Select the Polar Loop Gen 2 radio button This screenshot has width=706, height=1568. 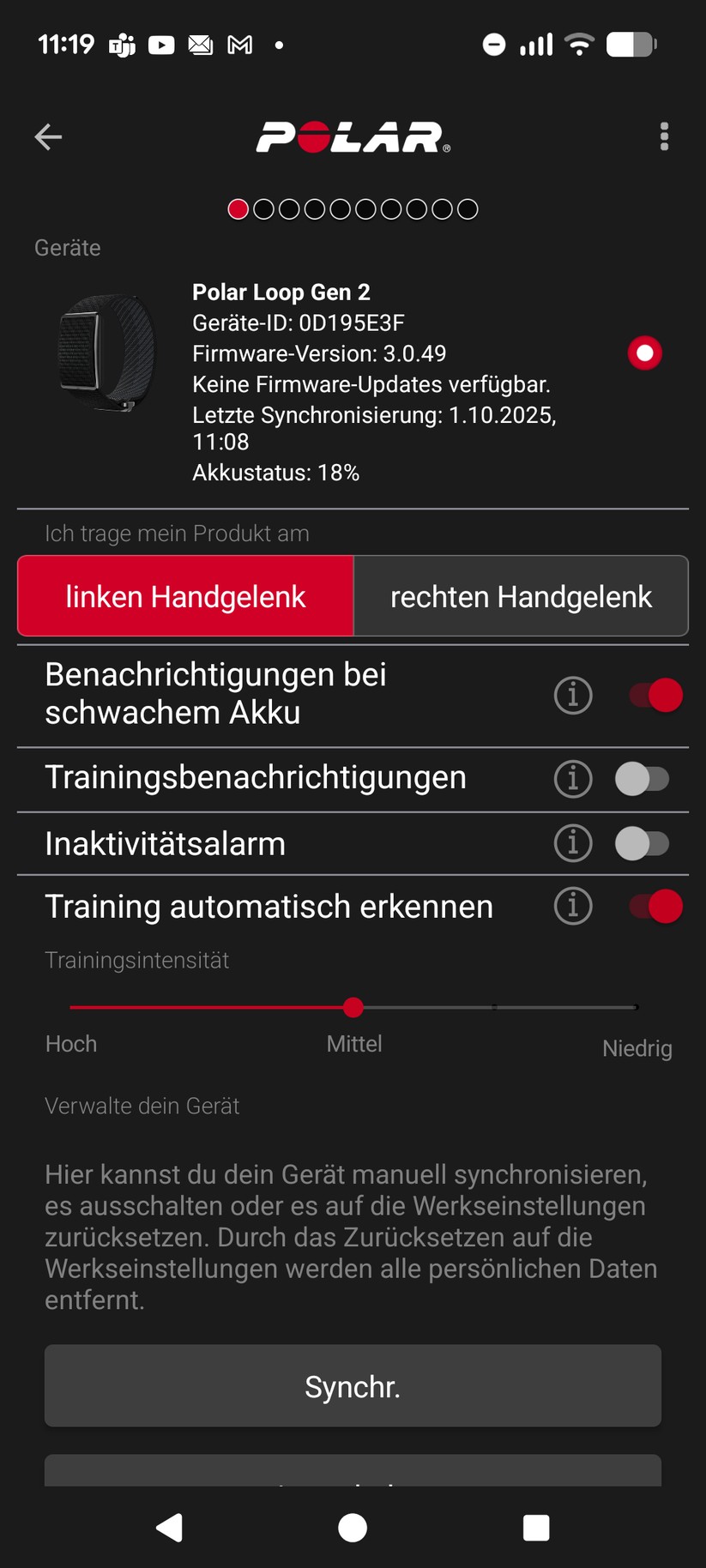644,353
